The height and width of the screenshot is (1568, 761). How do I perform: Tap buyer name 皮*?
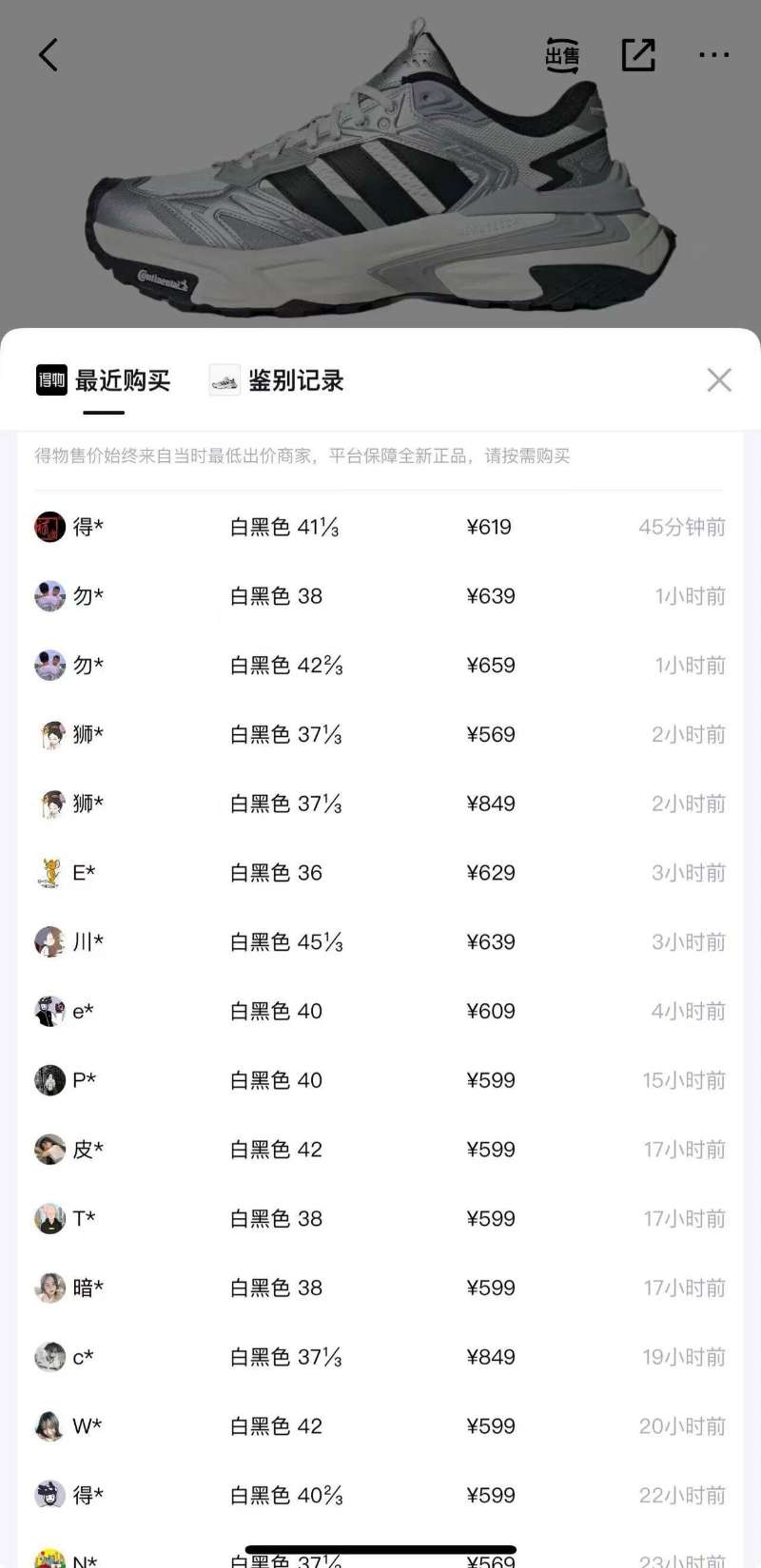click(88, 1149)
